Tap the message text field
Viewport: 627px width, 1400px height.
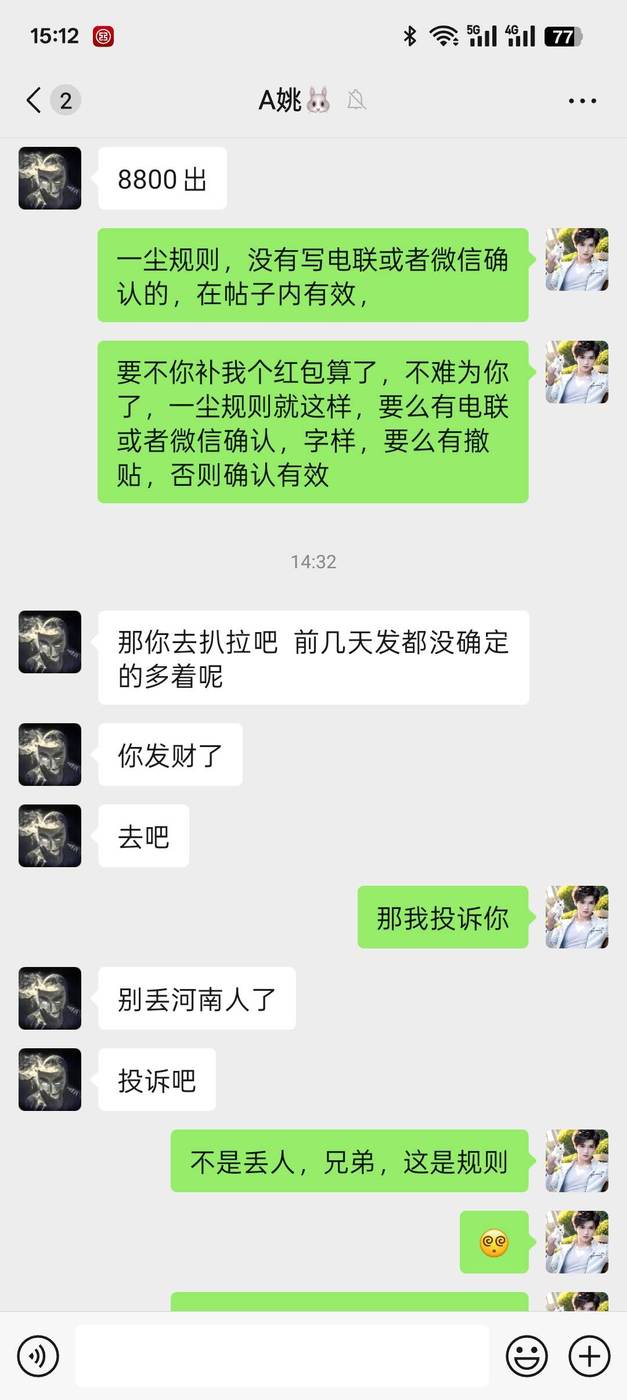tap(282, 1356)
